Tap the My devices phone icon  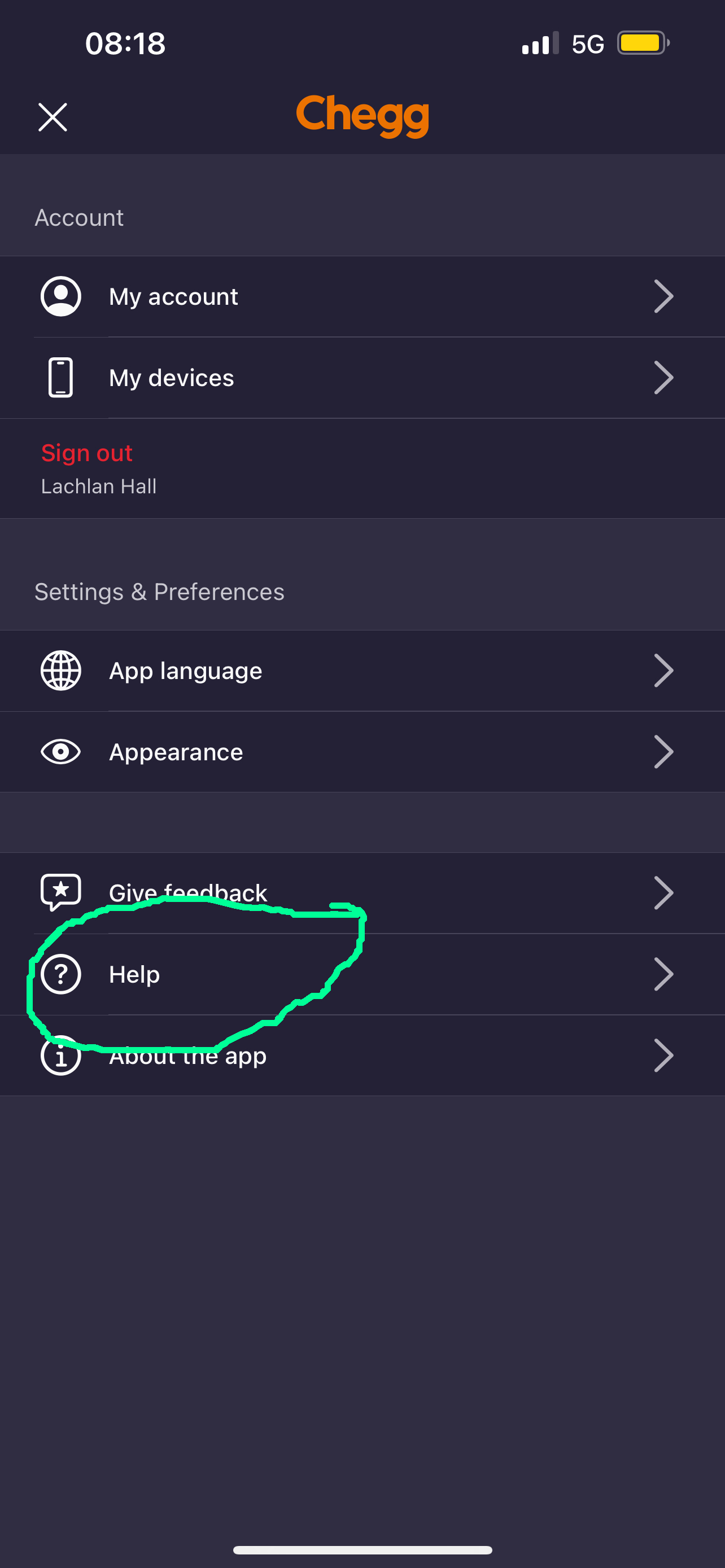60,377
